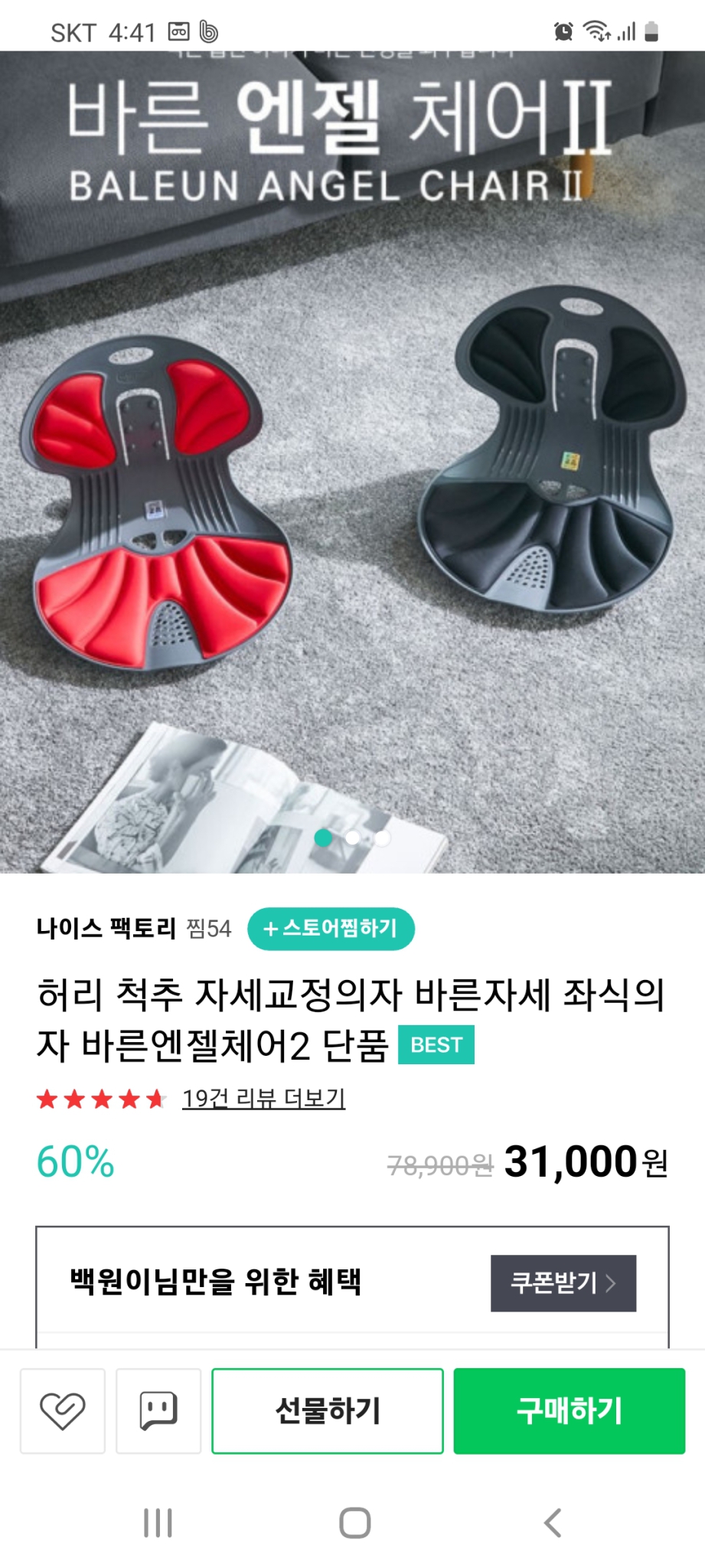
Task: Tap the battery indicator icon
Action: (651, 31)
